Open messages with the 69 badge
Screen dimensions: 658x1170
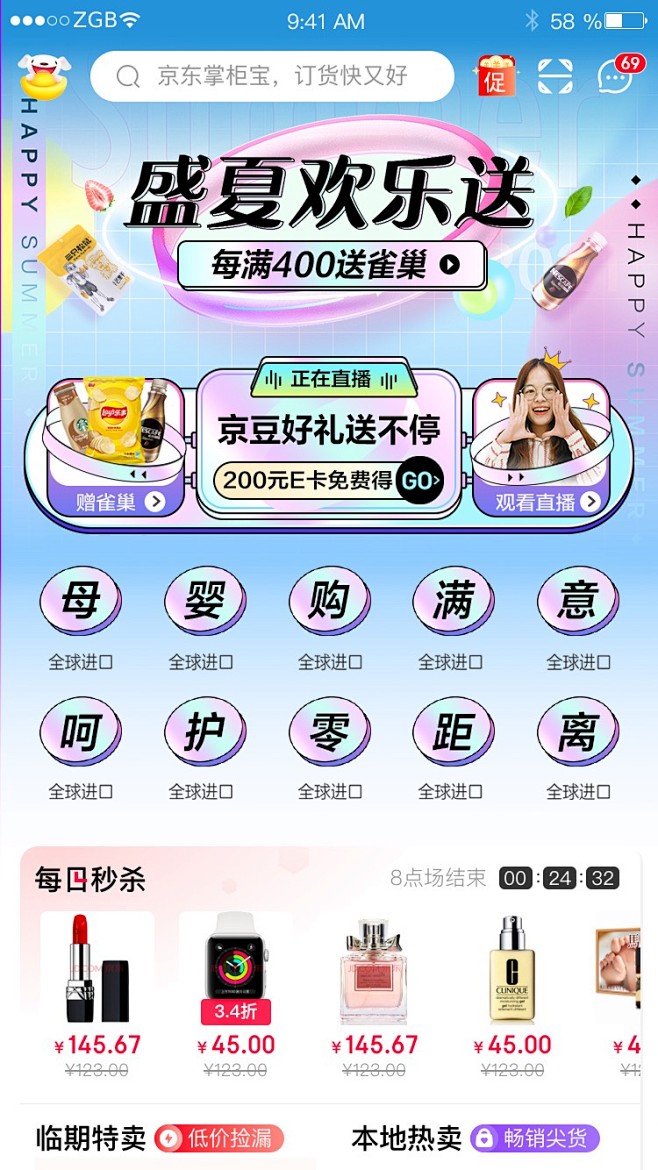click(x=618, y=74)
